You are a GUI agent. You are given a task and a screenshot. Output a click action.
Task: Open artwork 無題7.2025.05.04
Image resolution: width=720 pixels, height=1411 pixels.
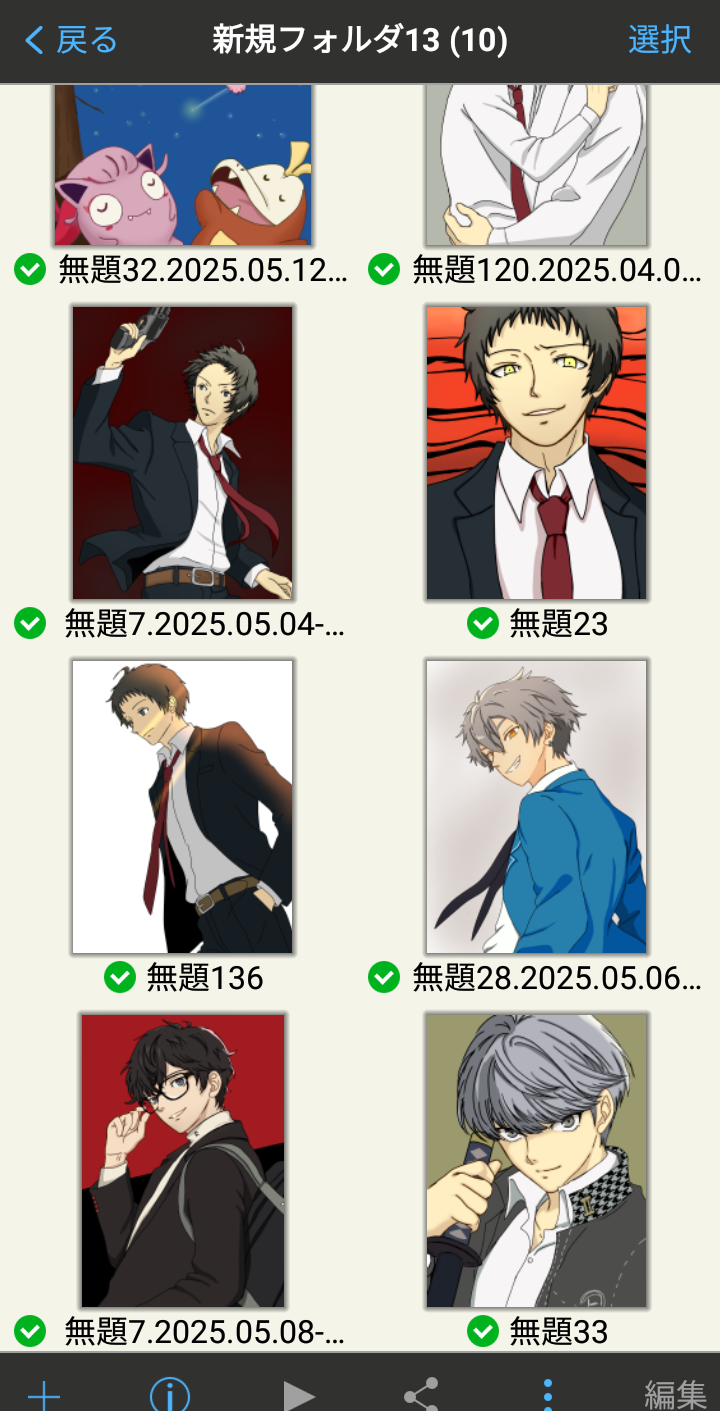(183, 452)
